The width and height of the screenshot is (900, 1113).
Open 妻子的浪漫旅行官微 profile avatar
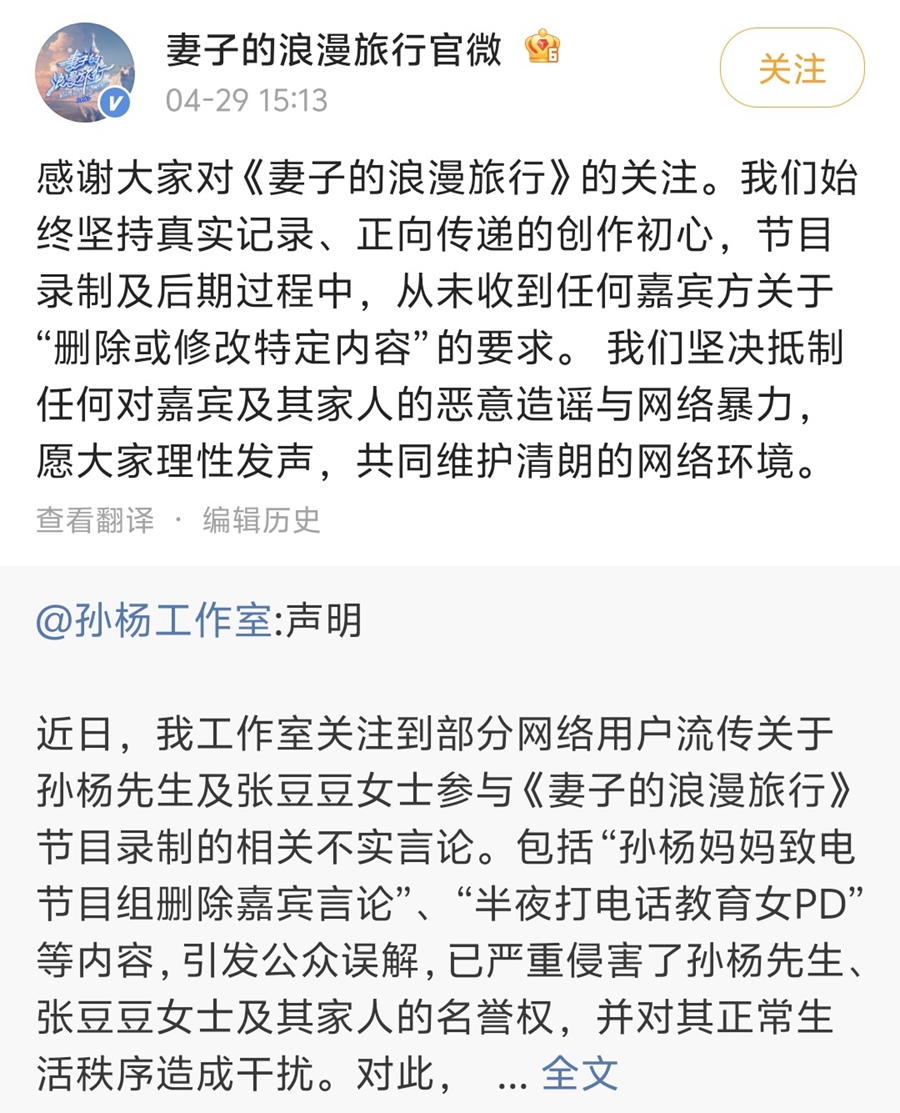click(x=85, y=73)
